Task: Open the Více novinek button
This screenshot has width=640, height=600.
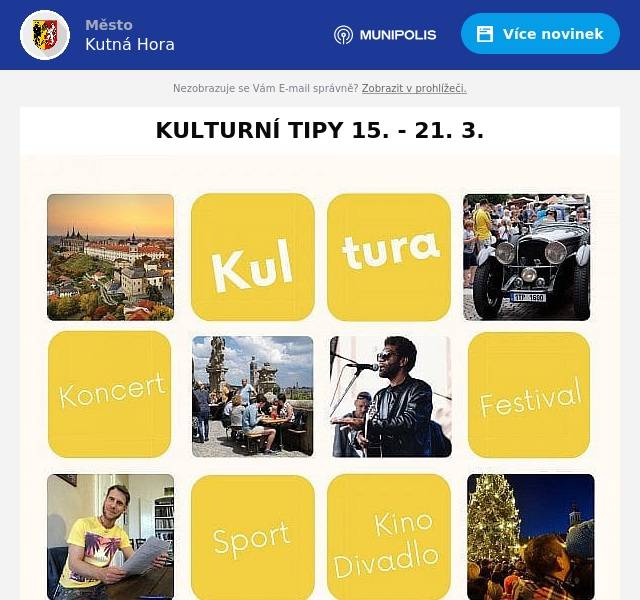Action: 540,34
